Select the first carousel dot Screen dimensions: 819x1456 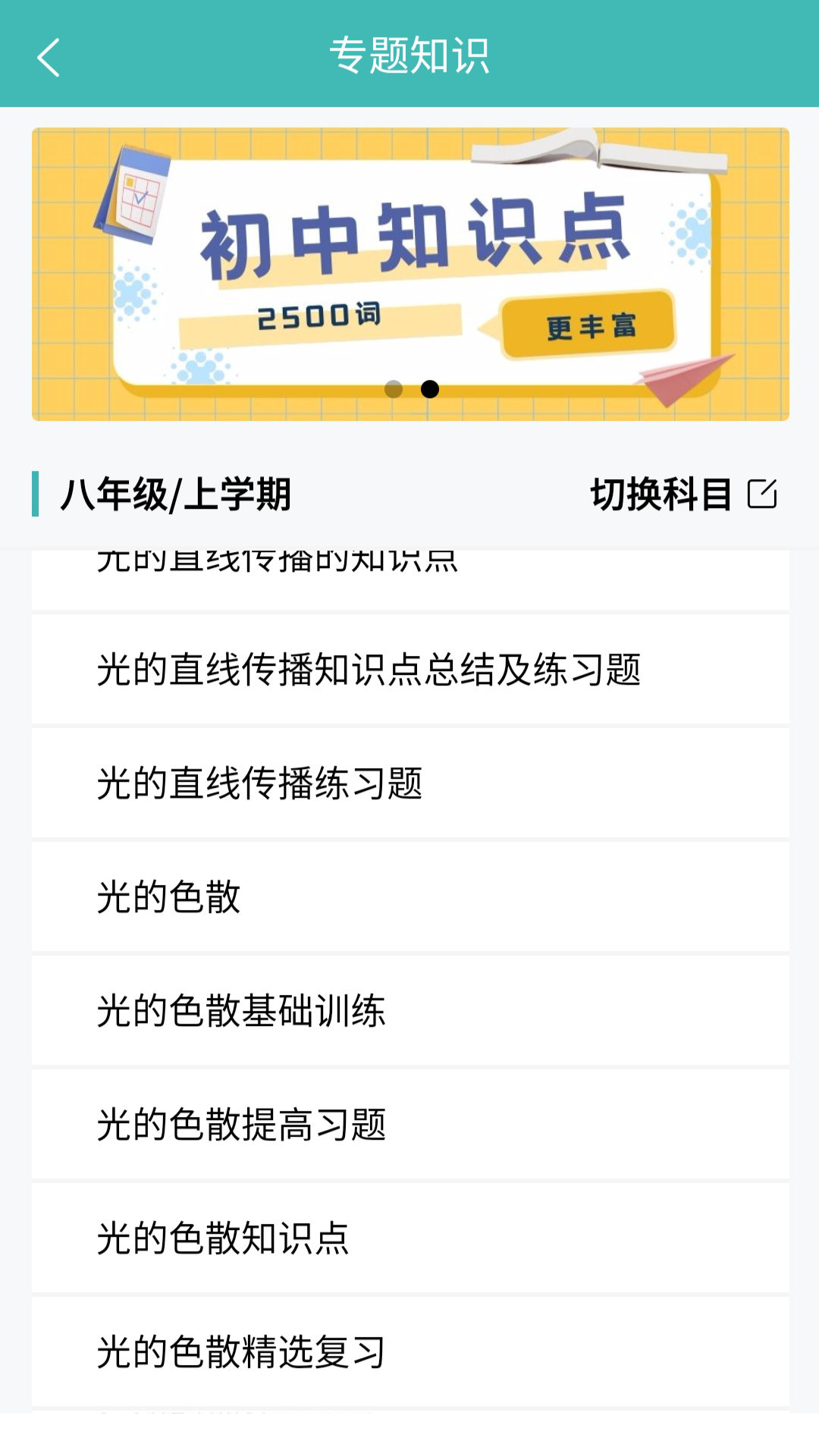click(394, 389)
